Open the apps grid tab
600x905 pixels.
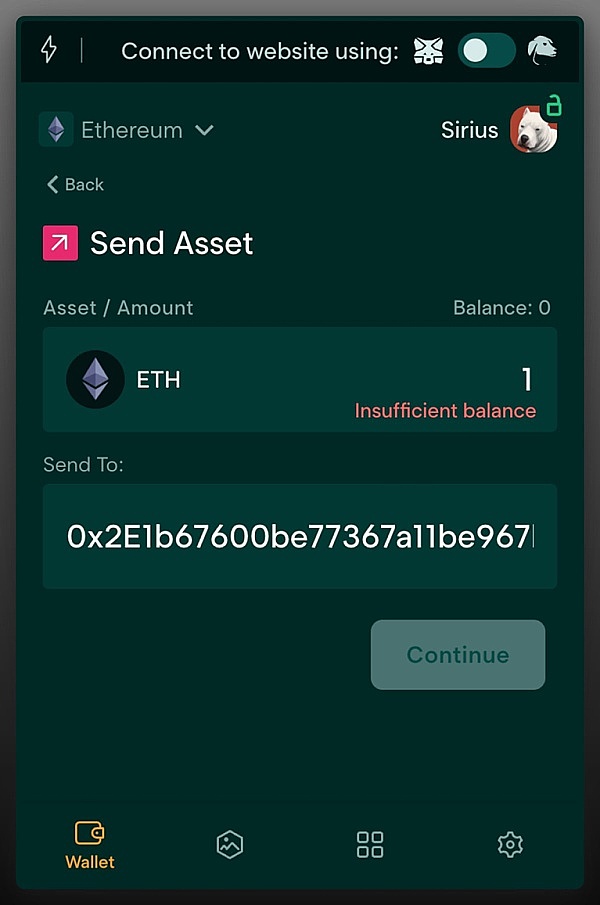click(x=370, y=845)
